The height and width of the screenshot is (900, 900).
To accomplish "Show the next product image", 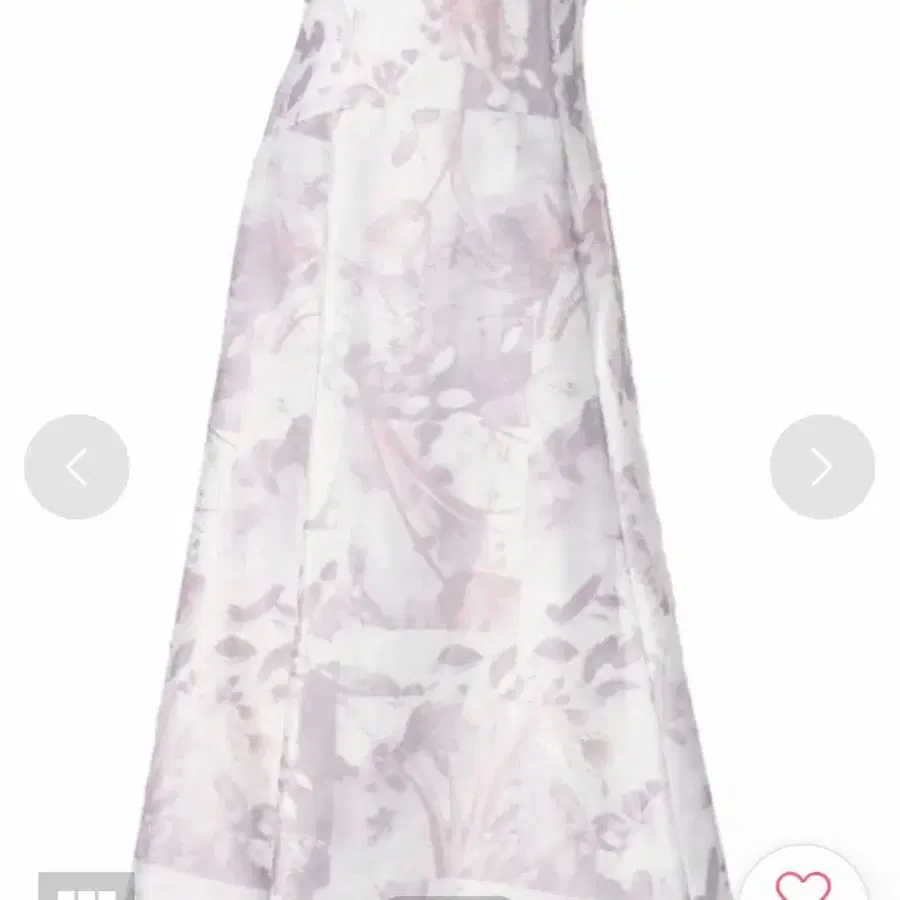I will pyautogui.click(x=822, y=467).
